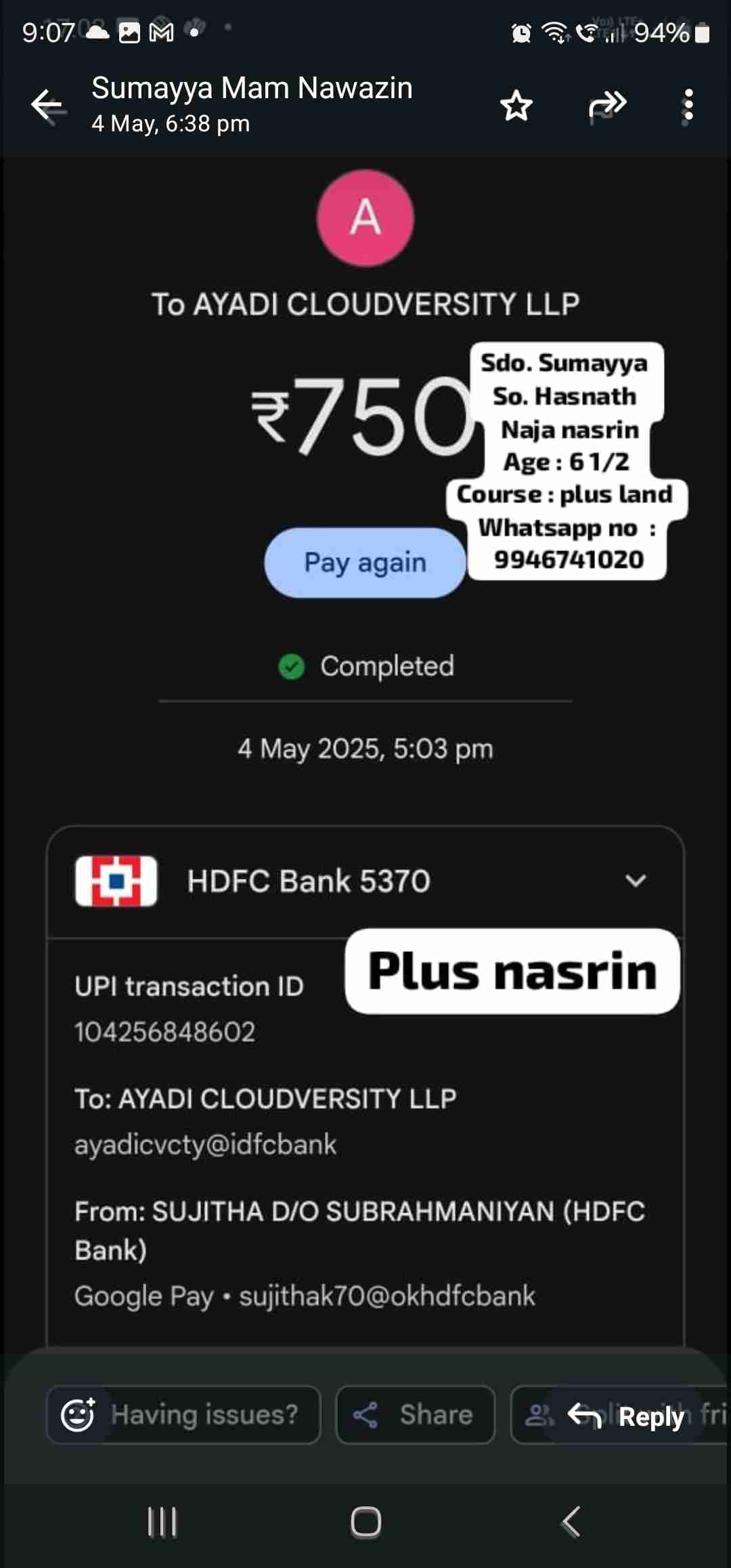Open the three-dot overflow menu
Image resolution: width=731 pixels, height=1568 pixels.
(x=688, y=106)
